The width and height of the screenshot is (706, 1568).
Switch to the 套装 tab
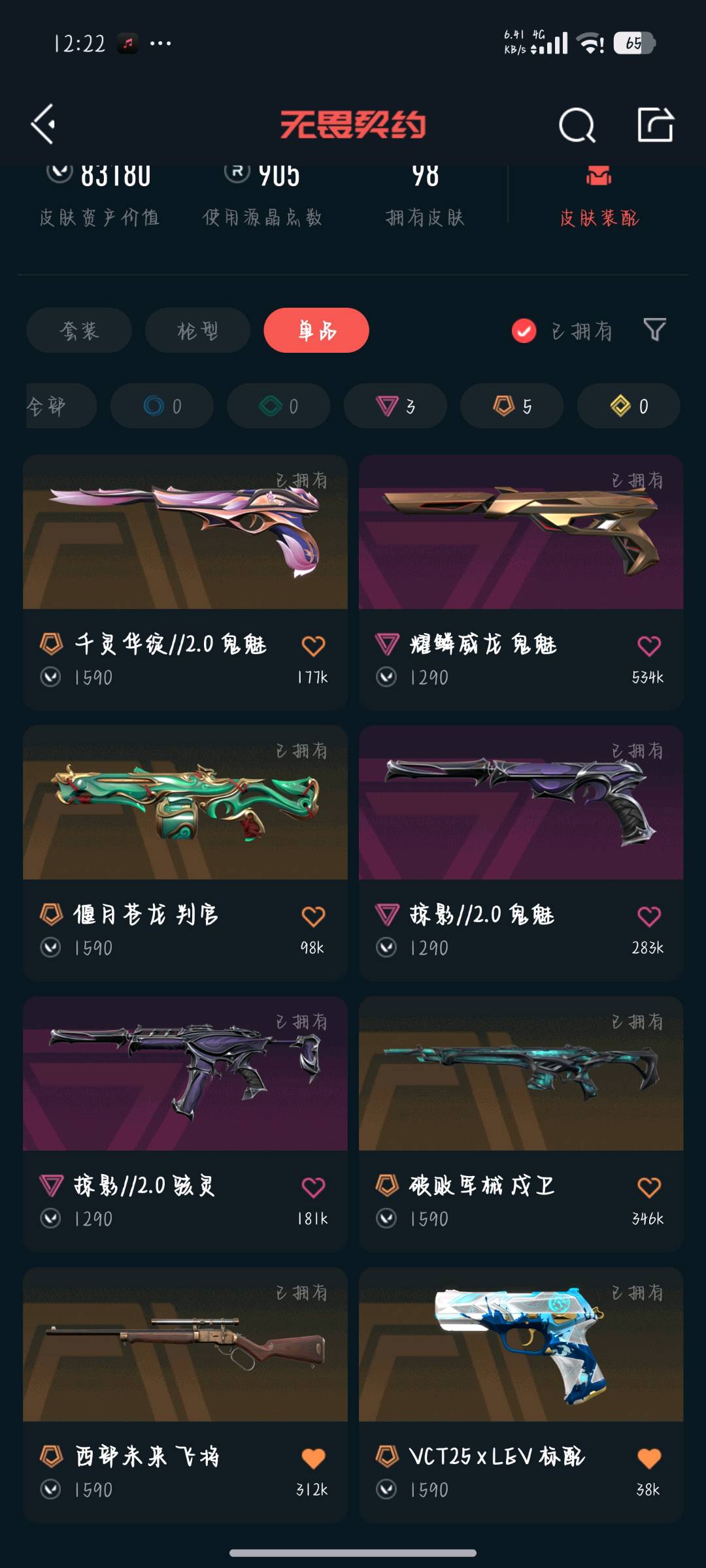79,331
